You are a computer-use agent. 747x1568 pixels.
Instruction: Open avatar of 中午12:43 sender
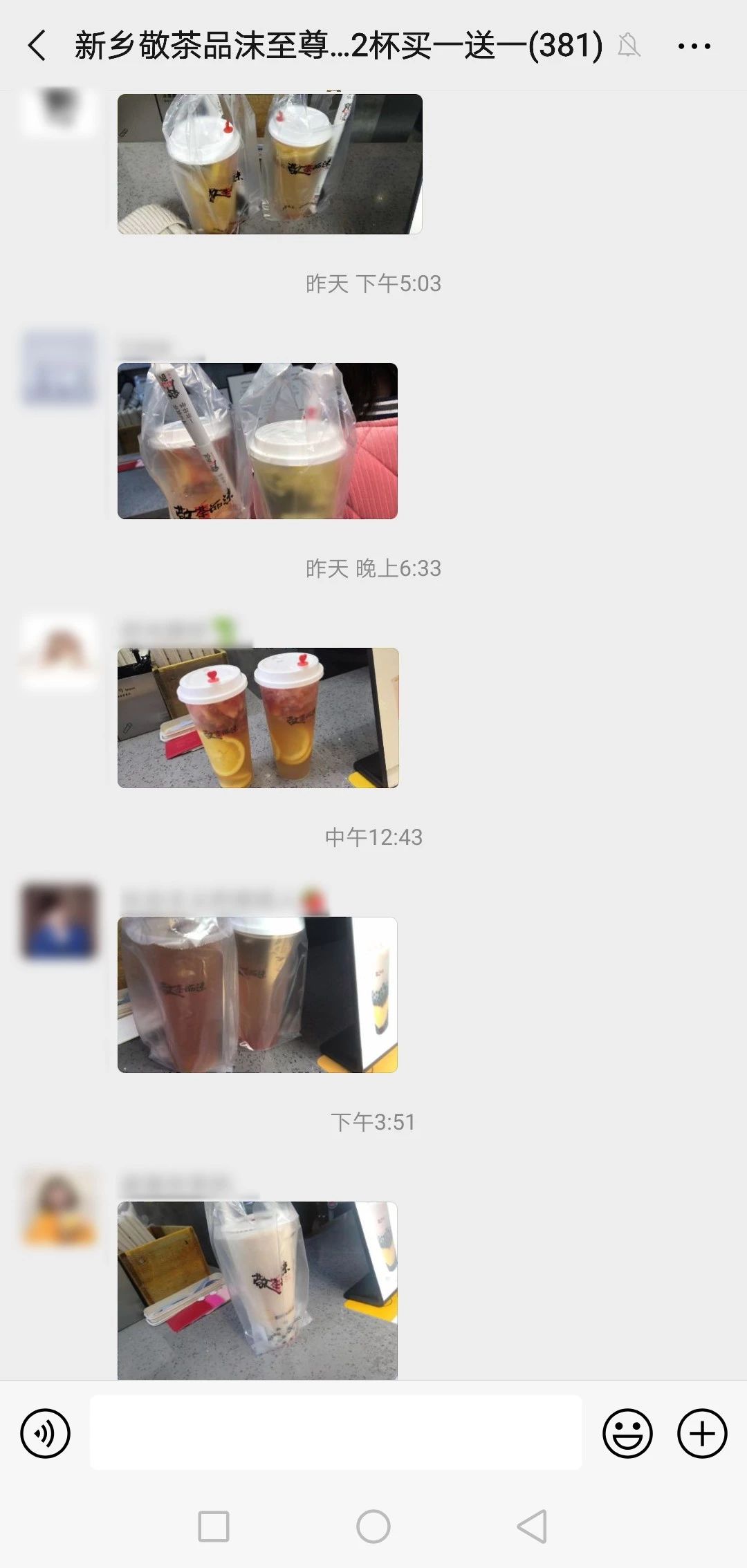(59, 920)
